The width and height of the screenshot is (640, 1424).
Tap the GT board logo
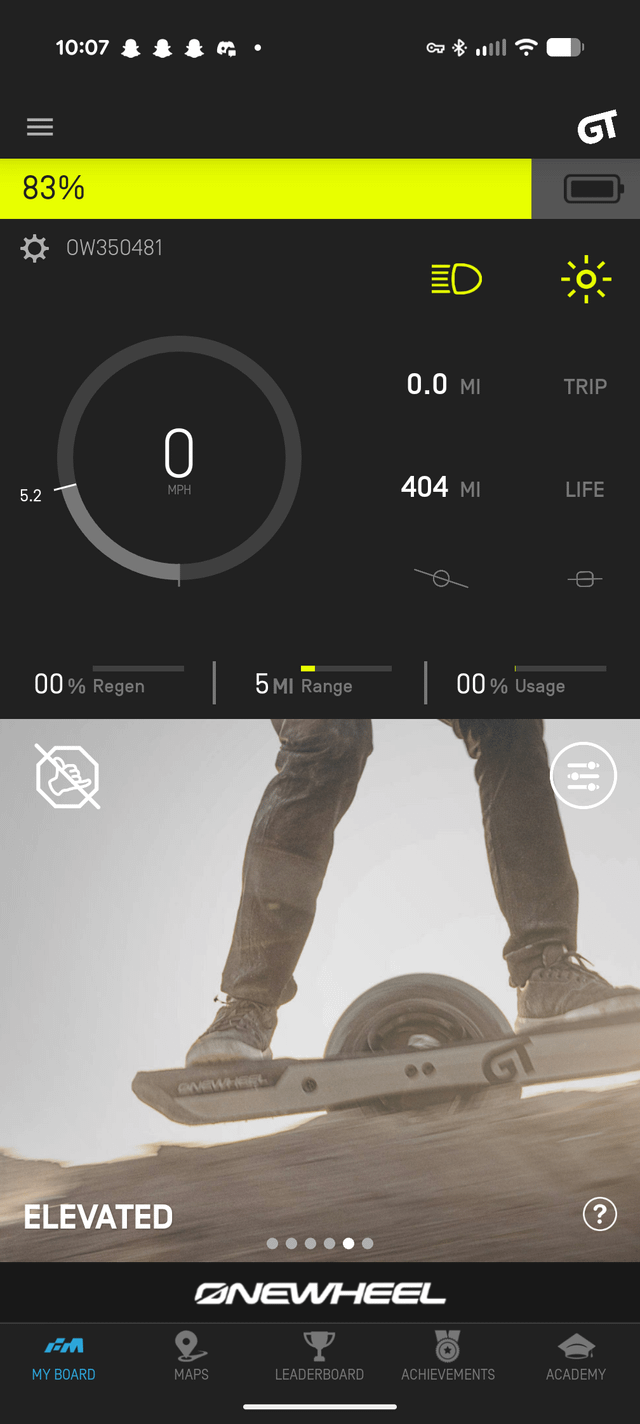pyautogui.click(x=597, y=128)
